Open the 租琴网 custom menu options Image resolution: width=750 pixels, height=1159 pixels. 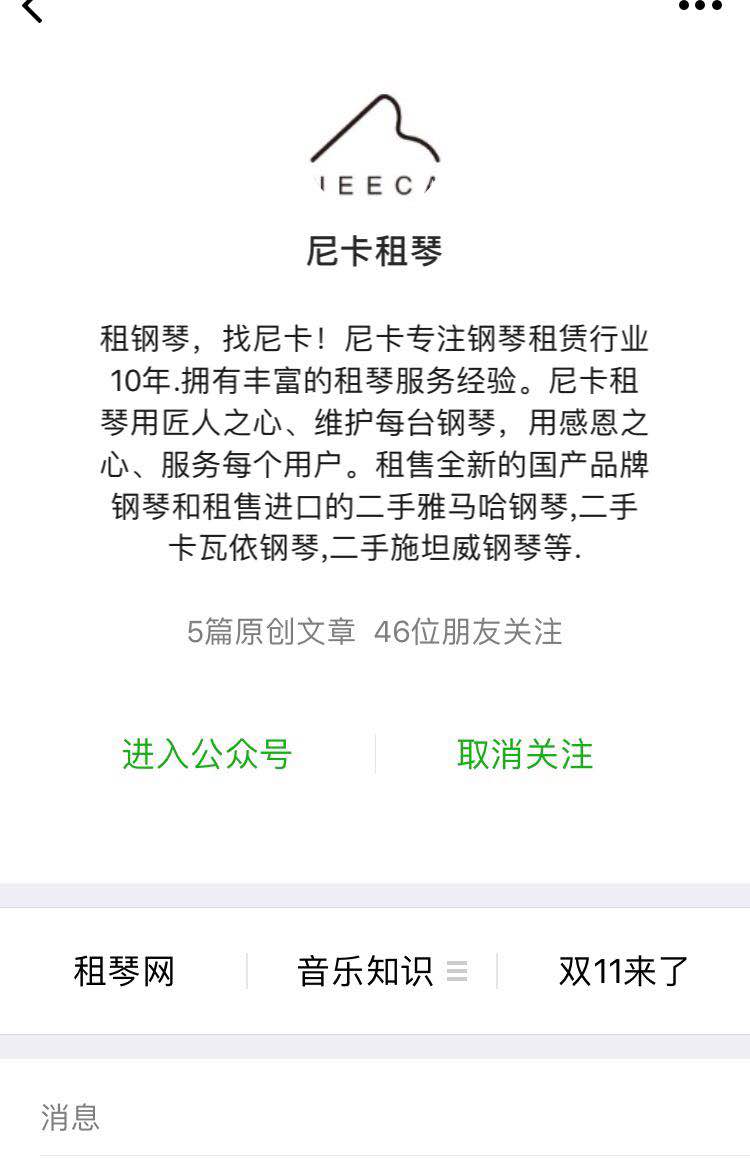click(123, 970)
